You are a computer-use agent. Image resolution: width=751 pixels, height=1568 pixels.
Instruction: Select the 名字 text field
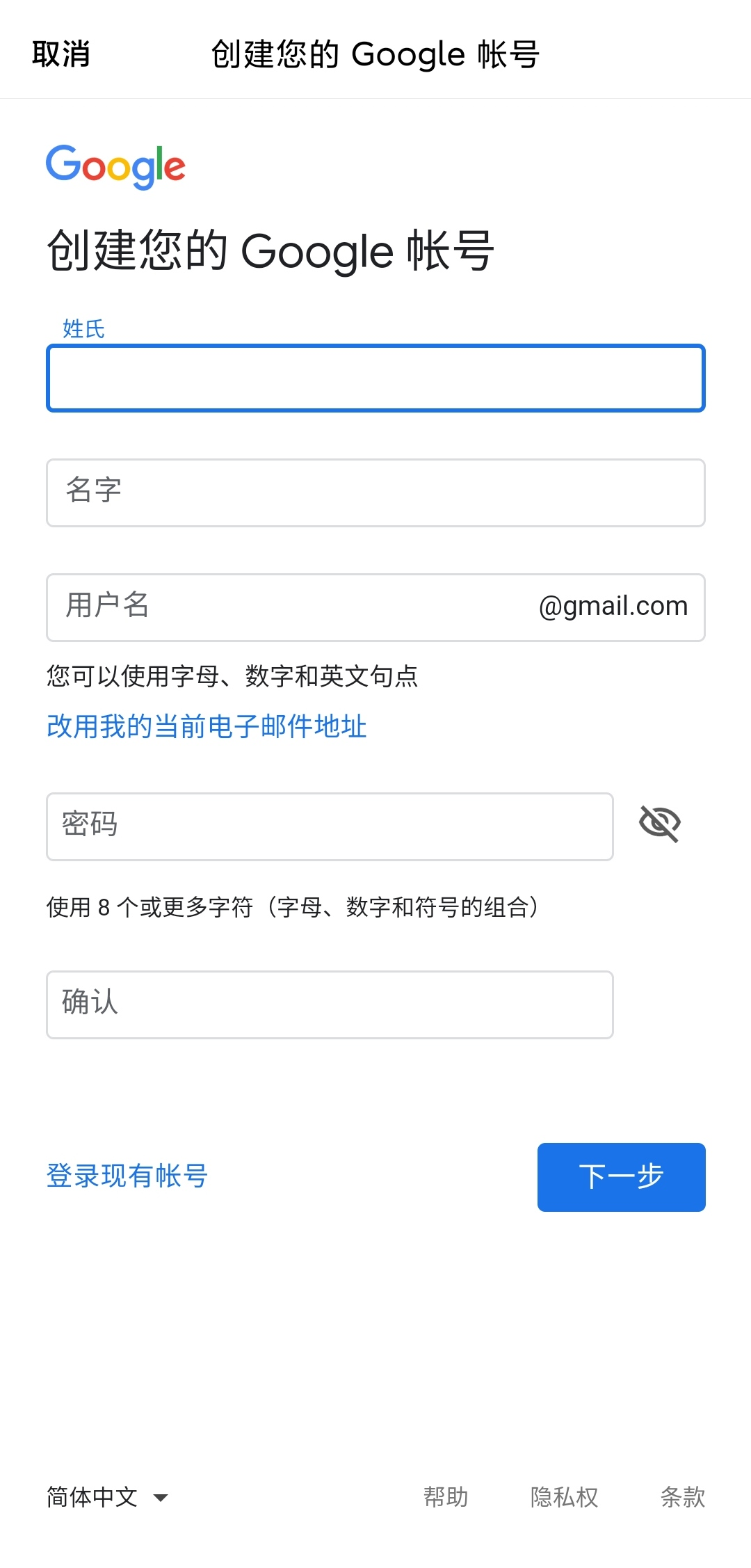click(375, 493)
